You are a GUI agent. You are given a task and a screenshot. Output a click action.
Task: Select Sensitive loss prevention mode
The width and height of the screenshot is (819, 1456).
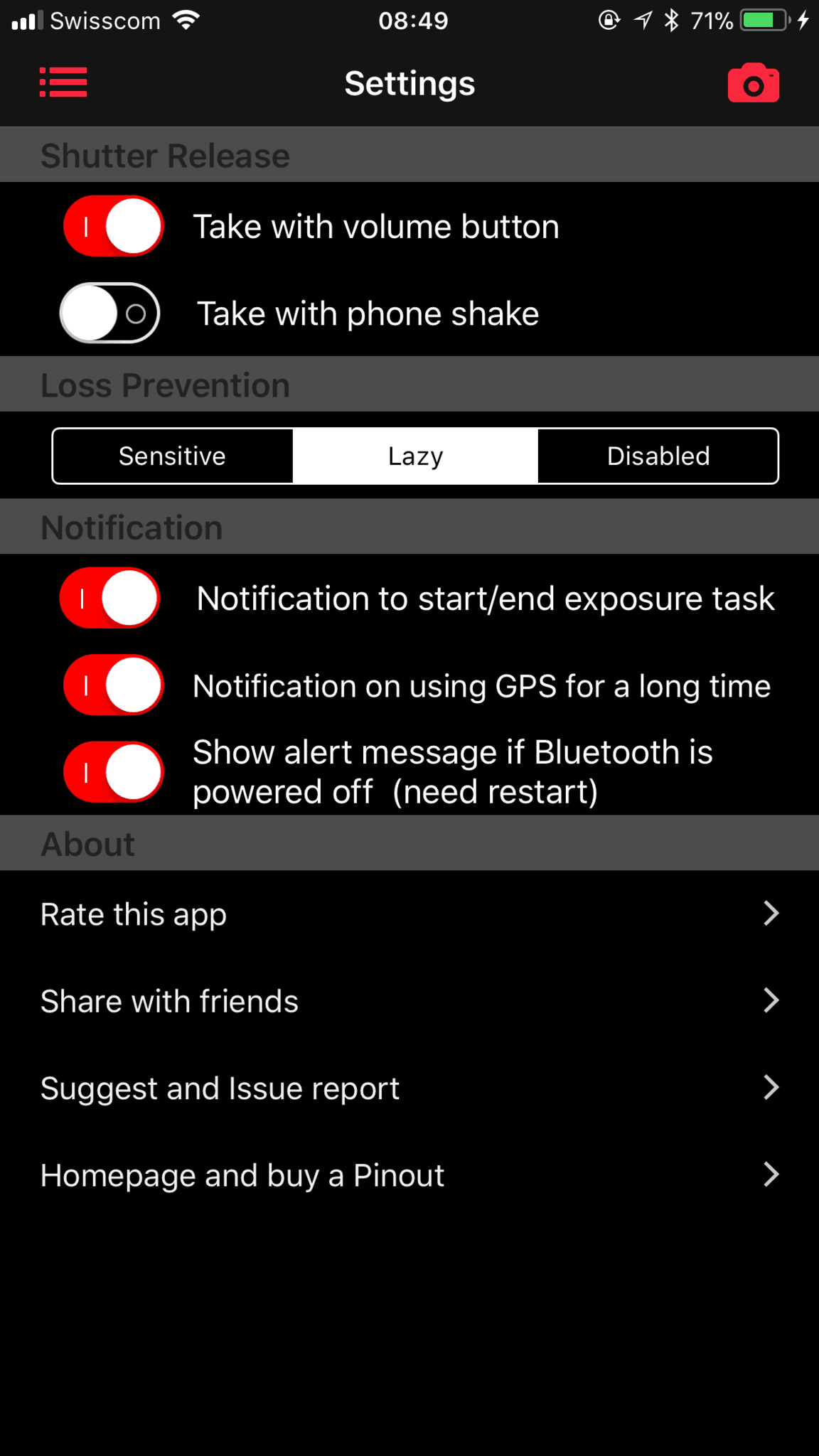tap(173, 456)
